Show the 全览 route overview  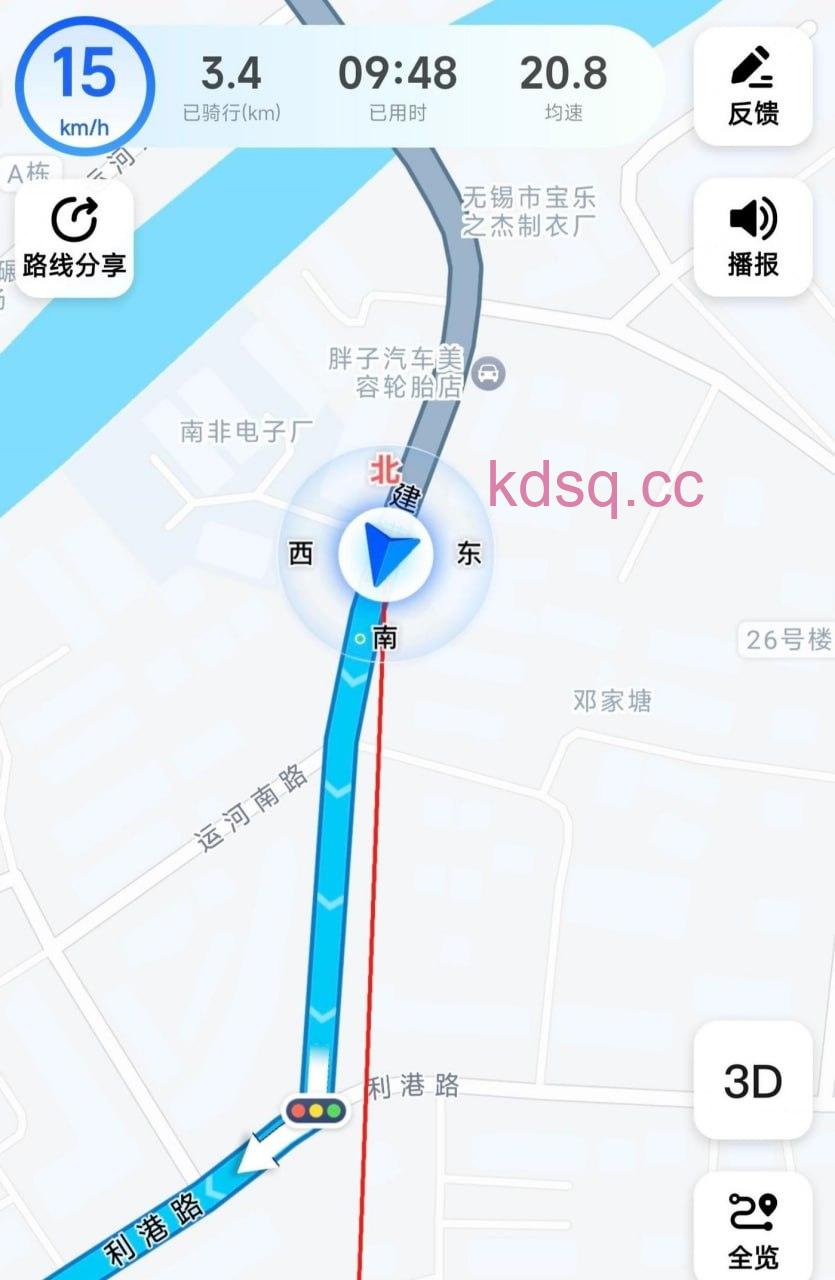(x=753, y=1228)
